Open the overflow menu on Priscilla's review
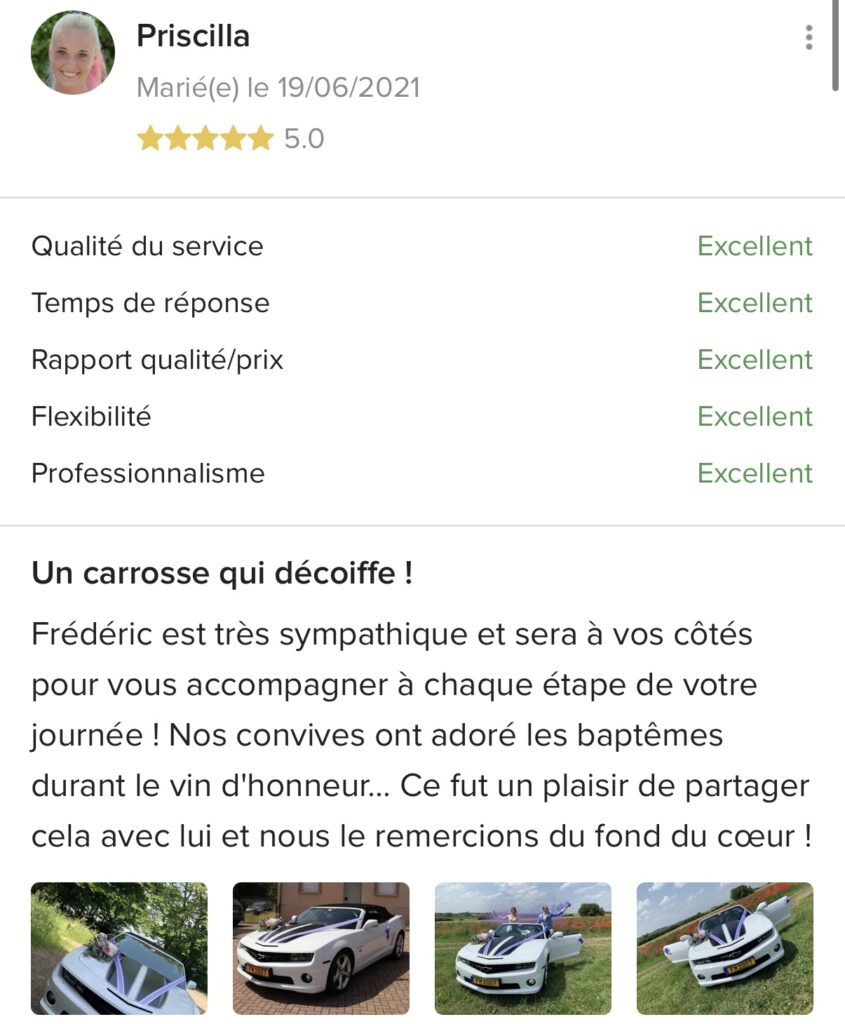This screenshot has height=1024, width=845. [808, 38]
